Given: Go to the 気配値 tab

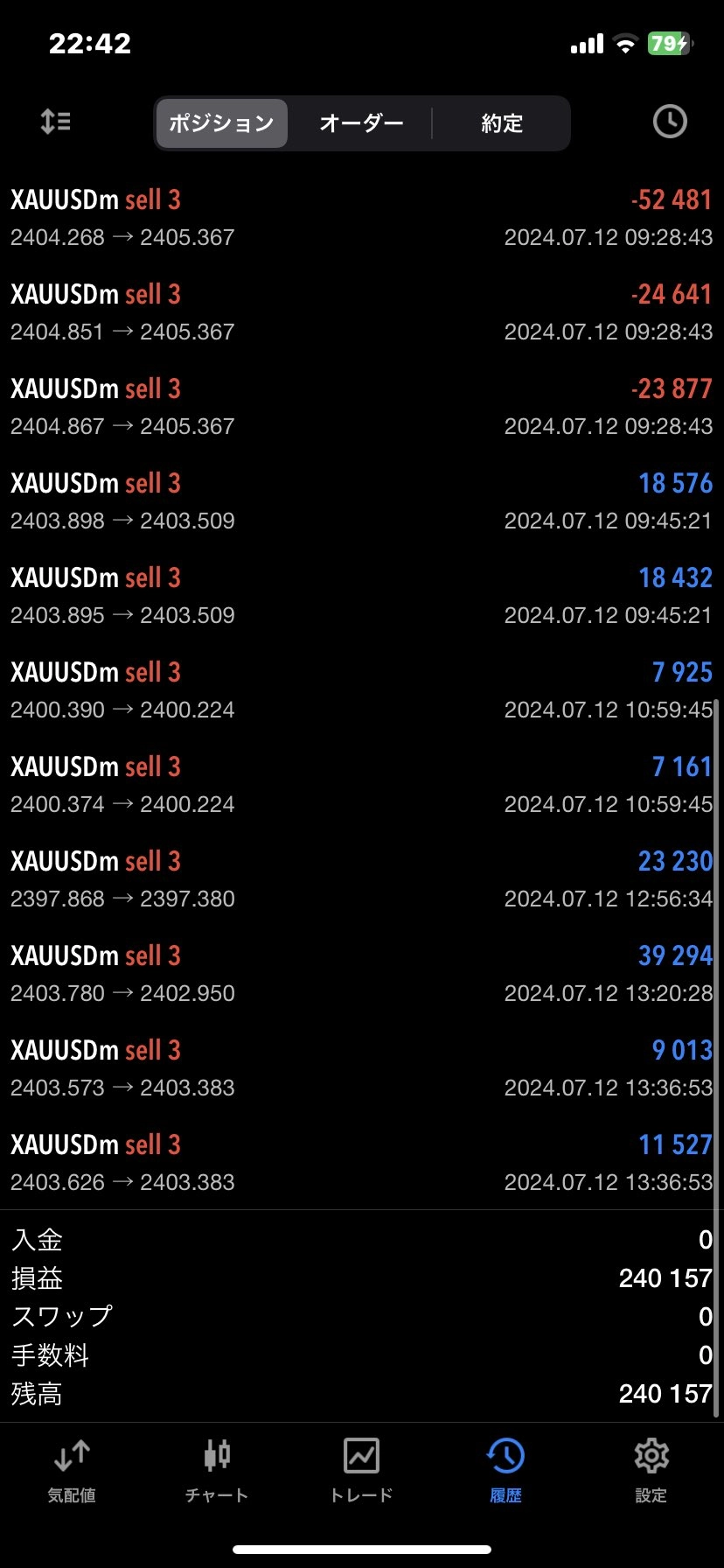Looking at the screenshot, I should pyautogui.click(x=72, y=1472).
